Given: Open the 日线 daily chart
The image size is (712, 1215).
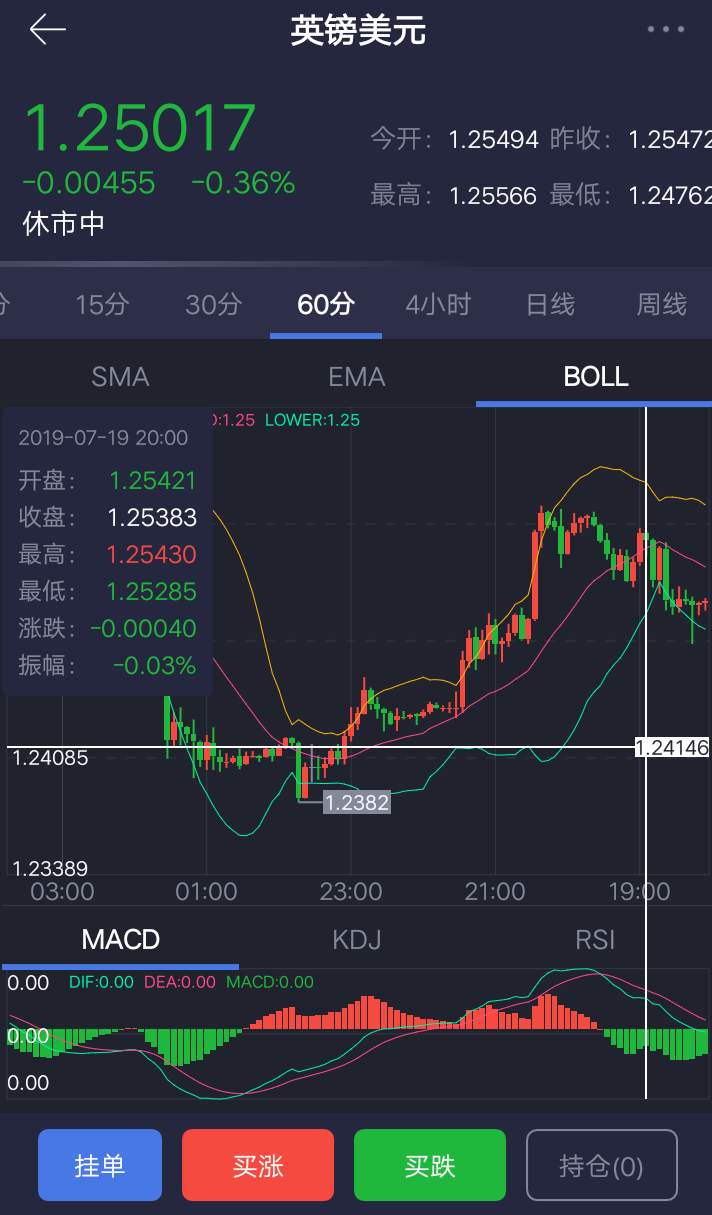Looking at the screenshot, I should [550, 304].
